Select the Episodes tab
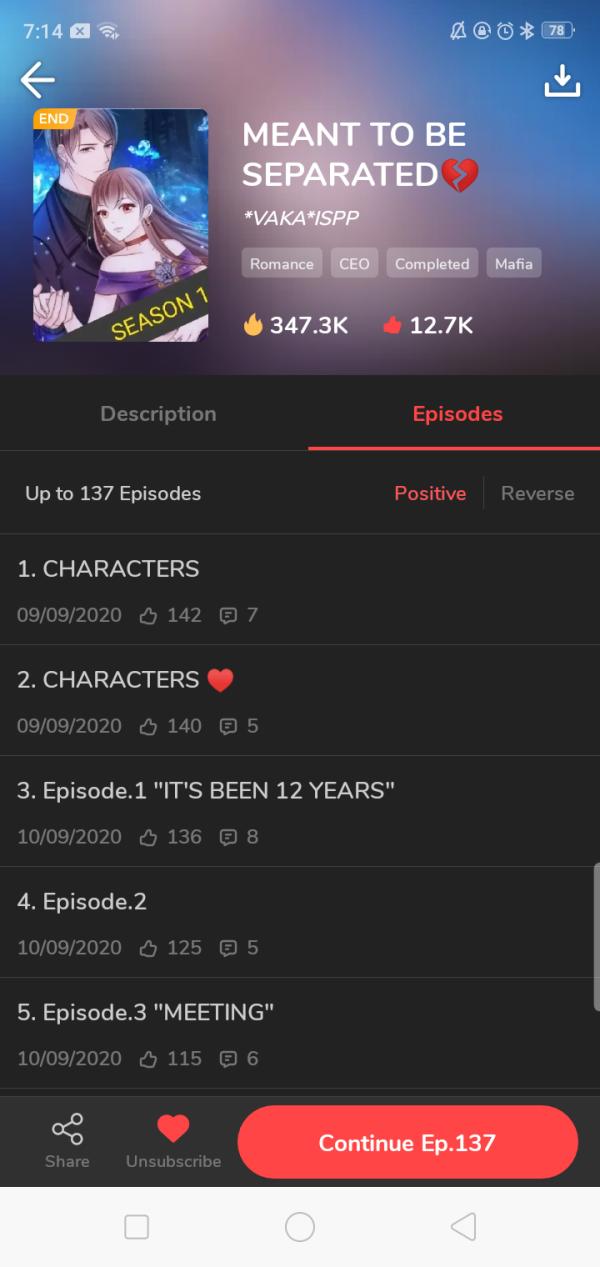Screen dimensions: 600x1267 pyautogui.click(x=457, y=414)
